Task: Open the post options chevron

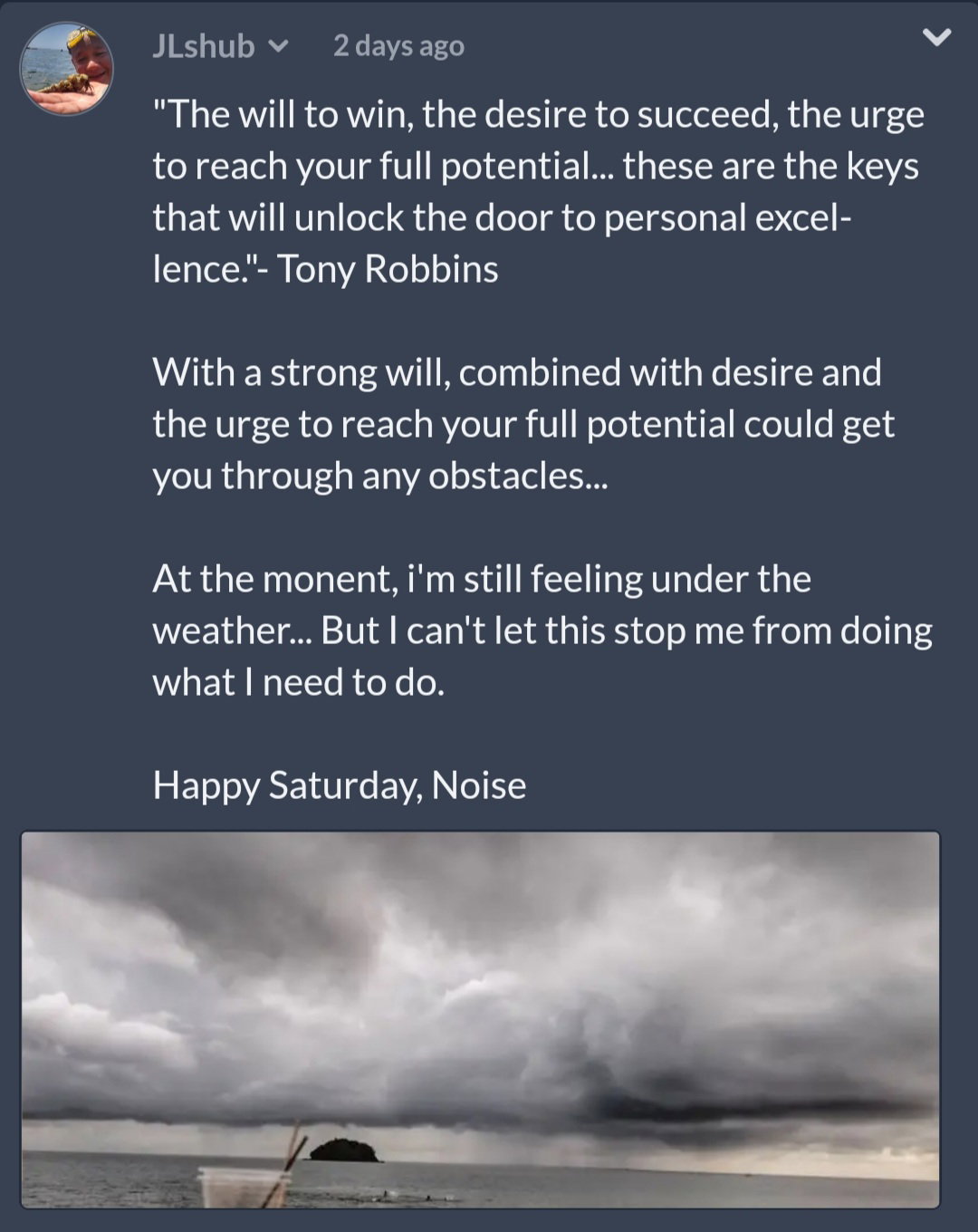Action: tap(936, 37)
